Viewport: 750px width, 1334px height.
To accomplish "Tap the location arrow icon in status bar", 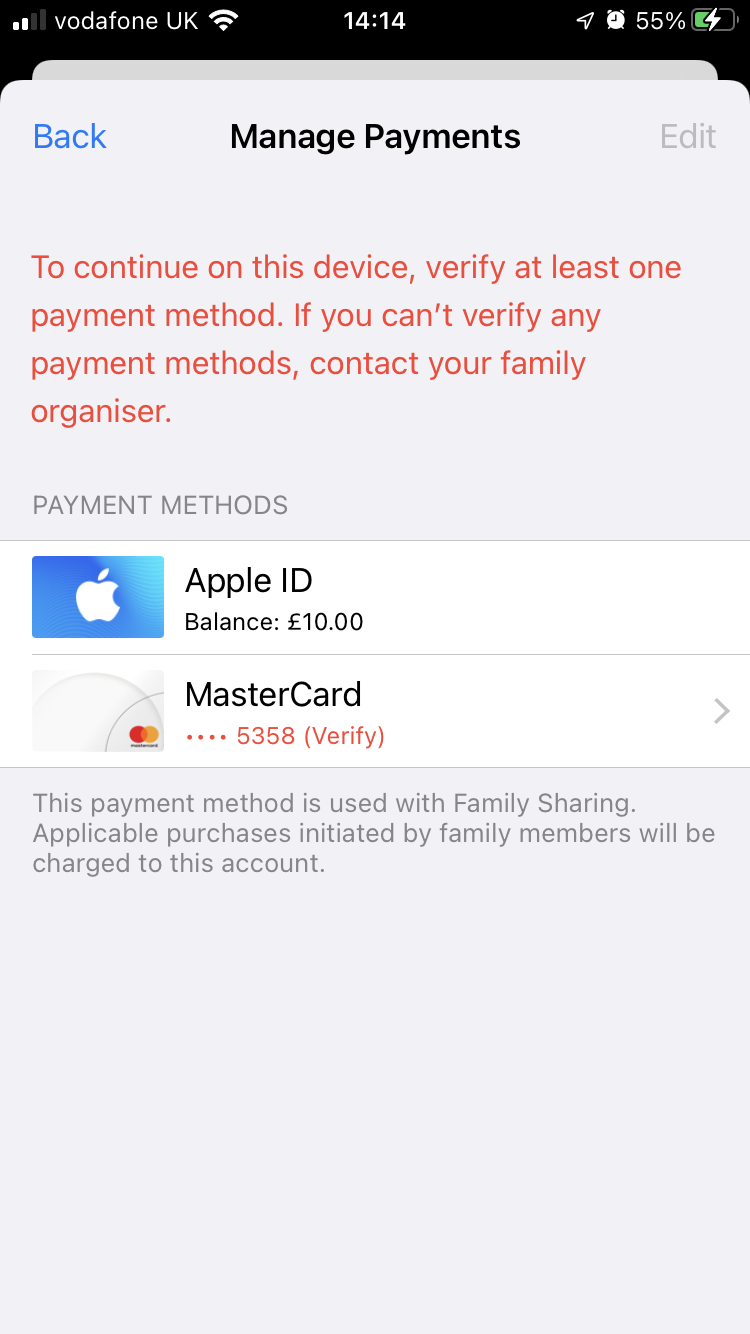I will pyautogui.click(x=586, y=20).
